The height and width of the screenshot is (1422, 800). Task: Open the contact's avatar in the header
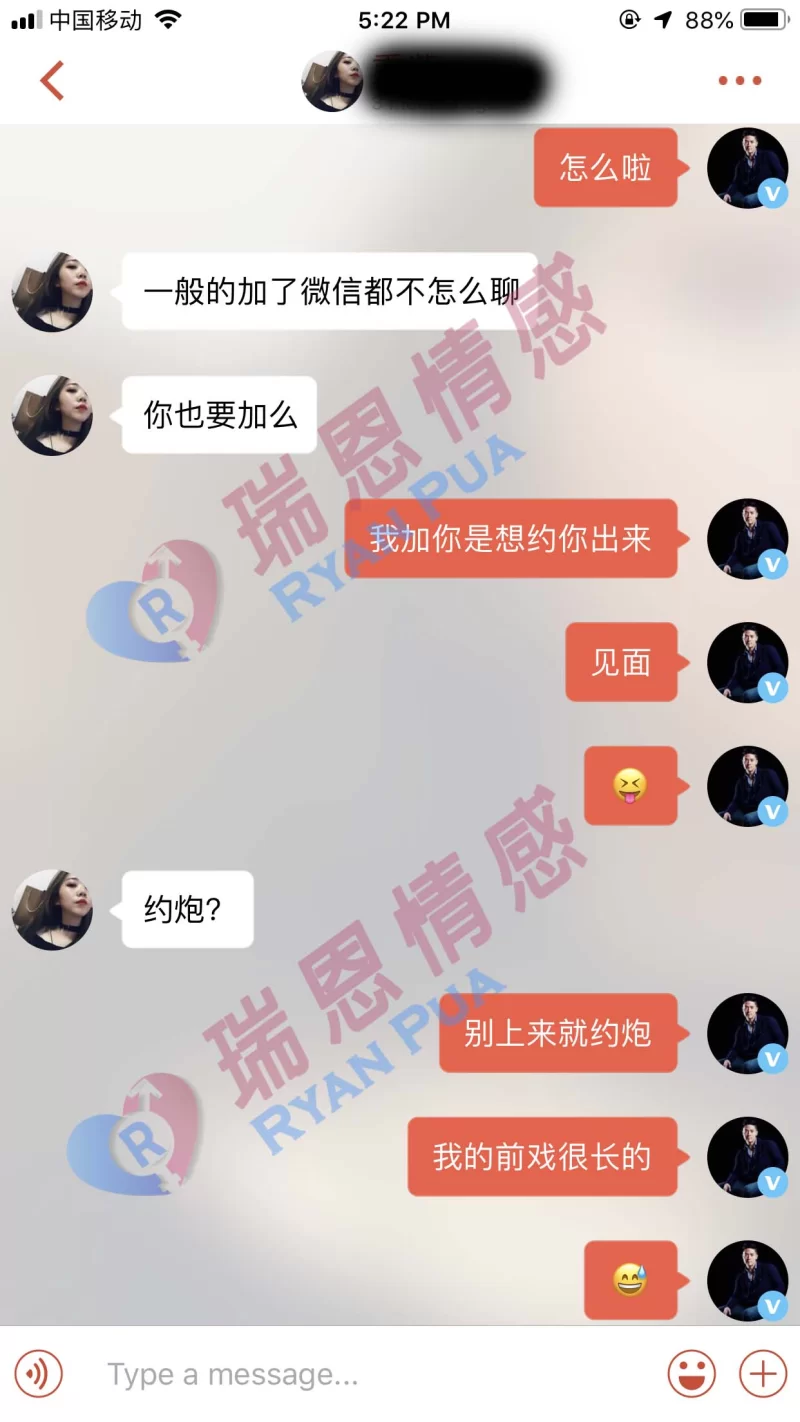(x=332, y=81)
